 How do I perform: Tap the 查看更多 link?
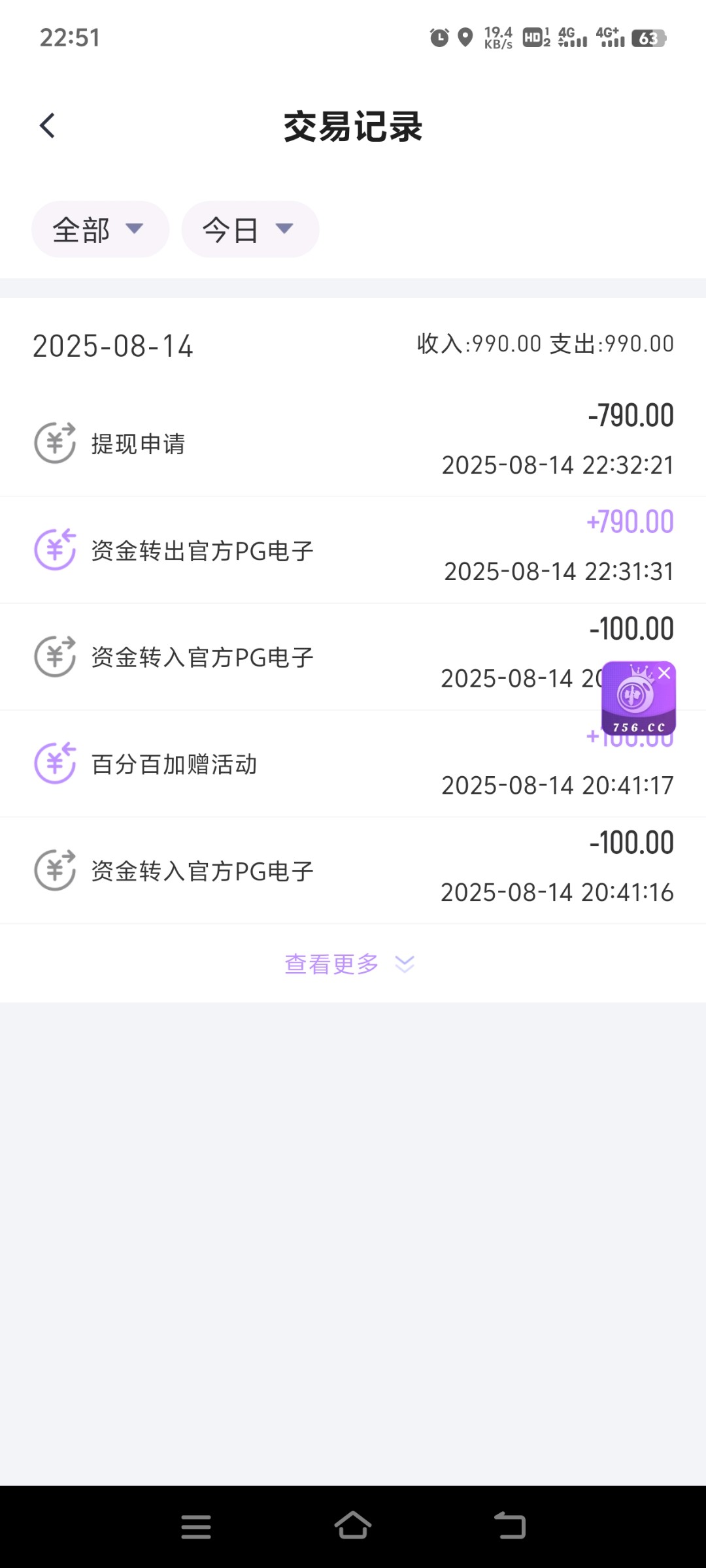331,963
